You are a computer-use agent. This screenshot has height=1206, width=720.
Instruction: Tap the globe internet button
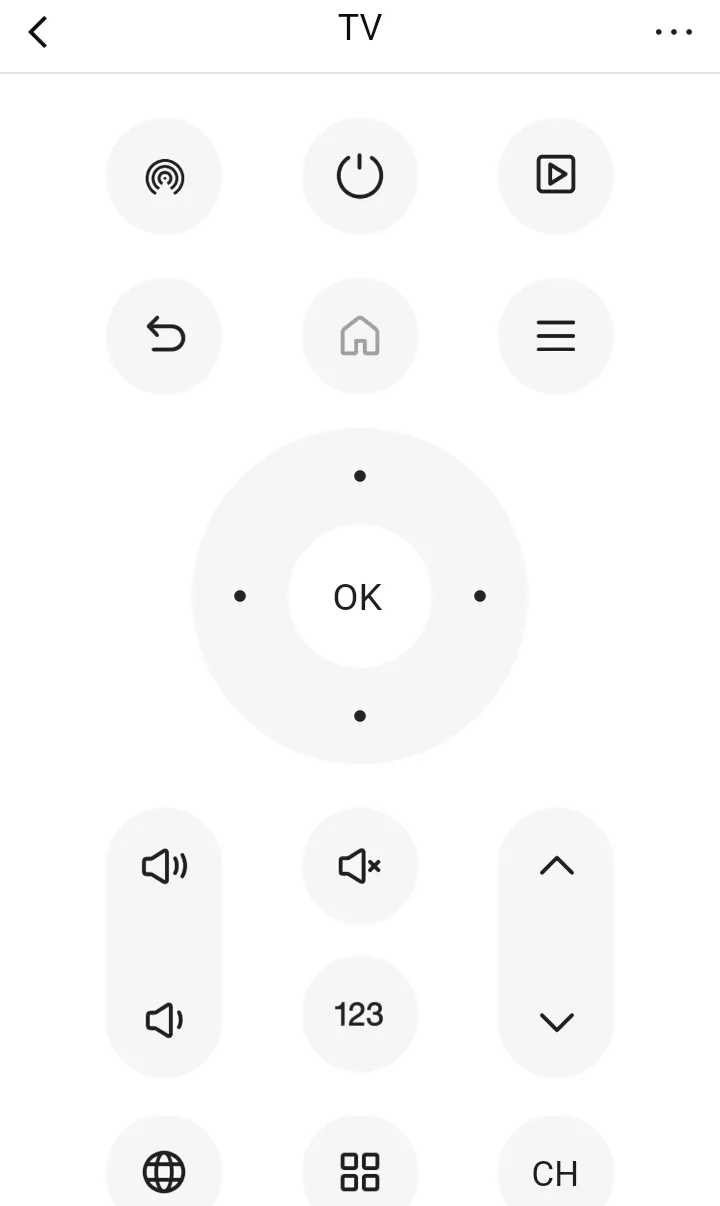[x=164, y=1170]
